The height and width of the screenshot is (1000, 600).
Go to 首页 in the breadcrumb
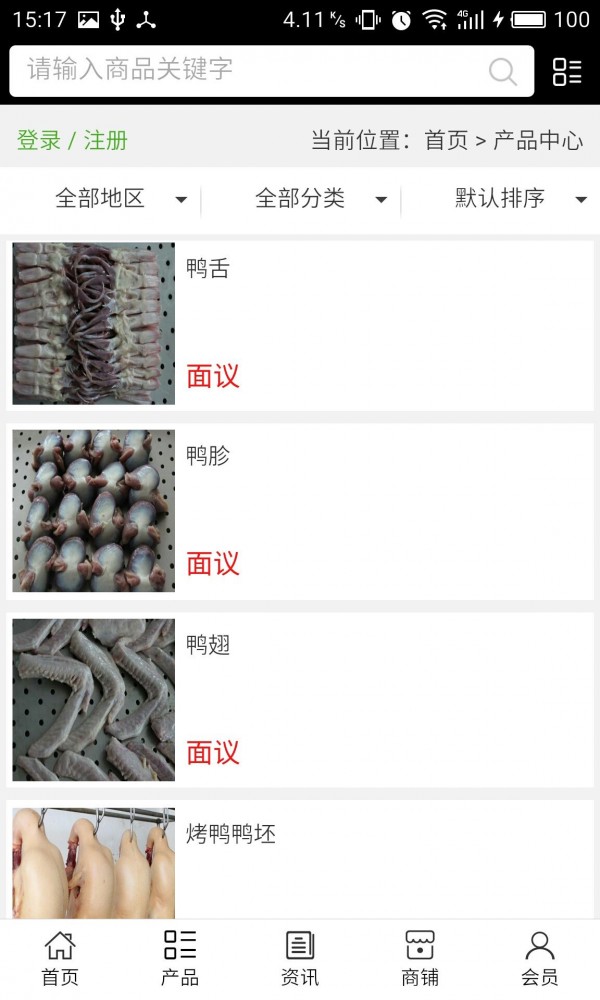(446, 140)
